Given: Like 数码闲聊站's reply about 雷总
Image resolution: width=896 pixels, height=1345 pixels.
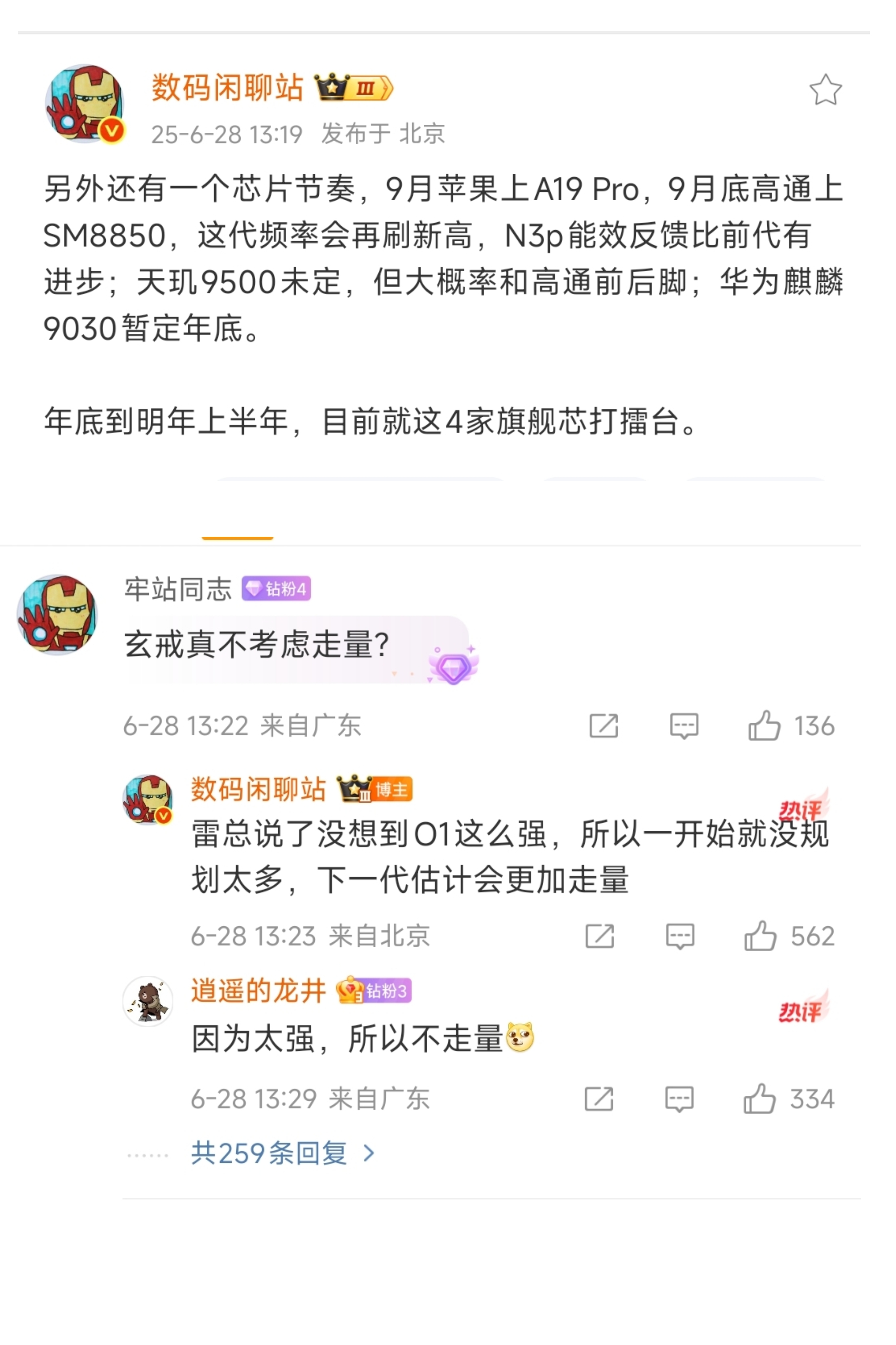Looking at the screenshot, I should tap(760, 936).
